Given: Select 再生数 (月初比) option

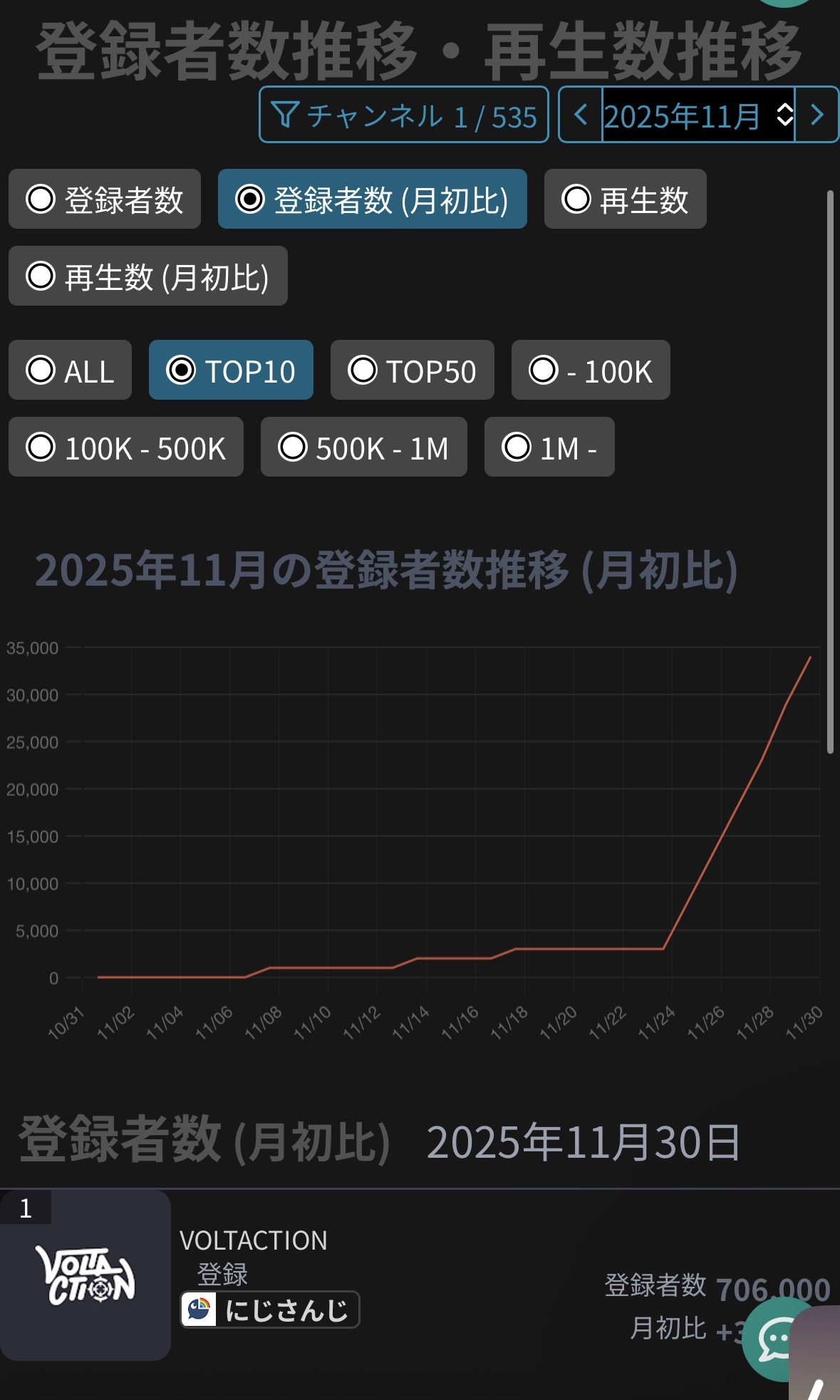Looking at the screenshot, I should [148, 276].
